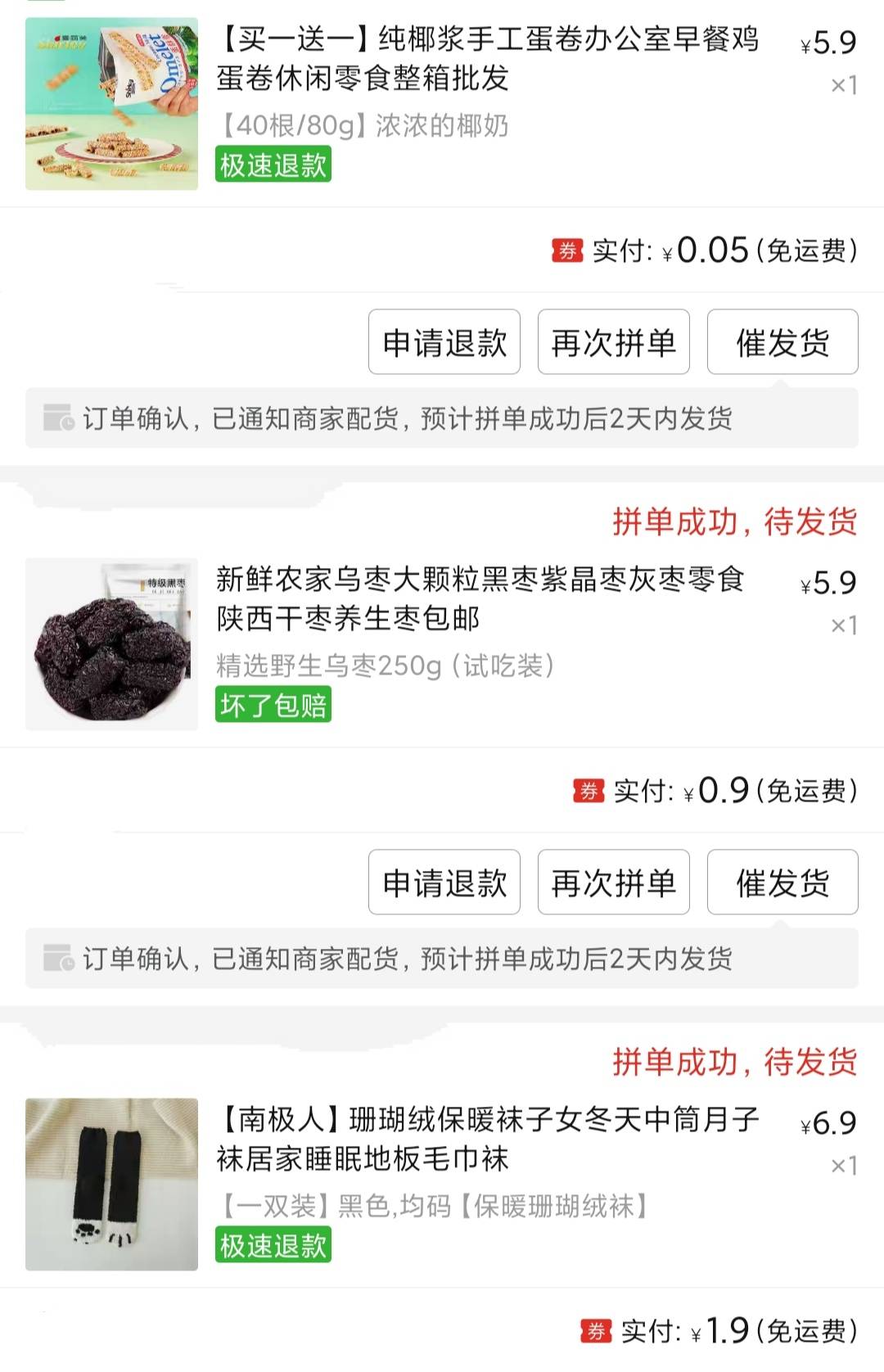The height and width of the screenshot is (1372, 884).
Task: Click 申请退款 on the black dates order
Action: (x=444, y=882)
